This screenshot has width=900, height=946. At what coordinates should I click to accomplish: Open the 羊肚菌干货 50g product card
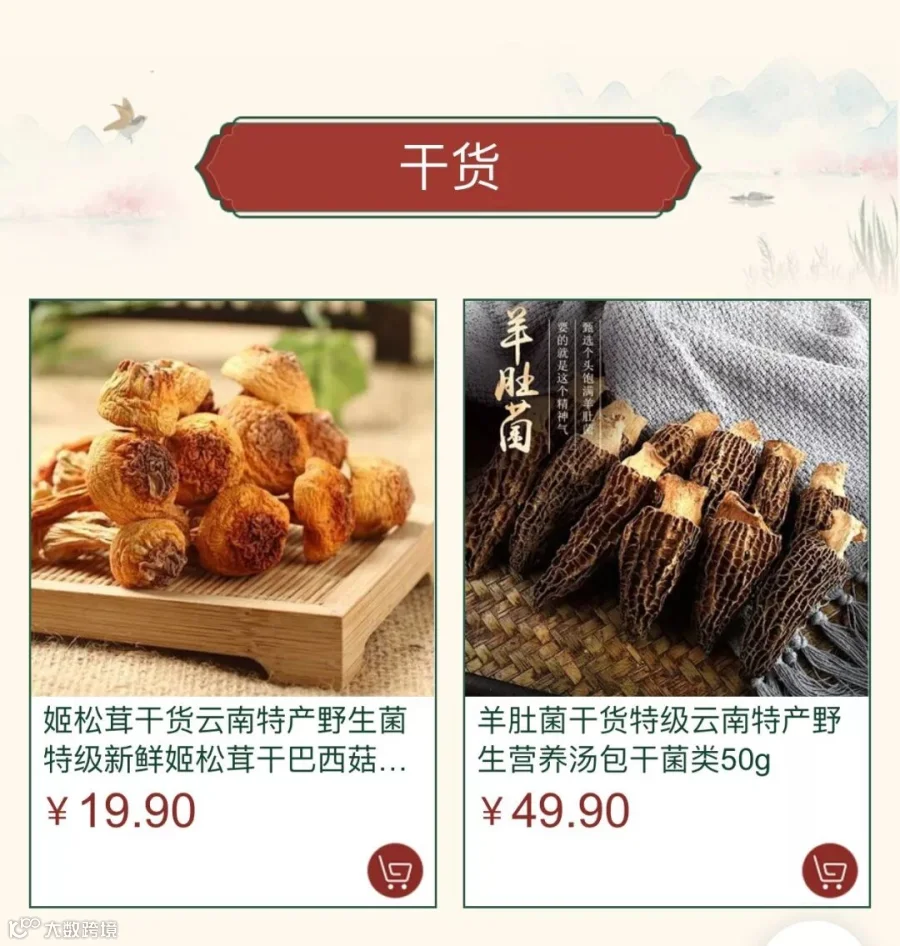667,603
